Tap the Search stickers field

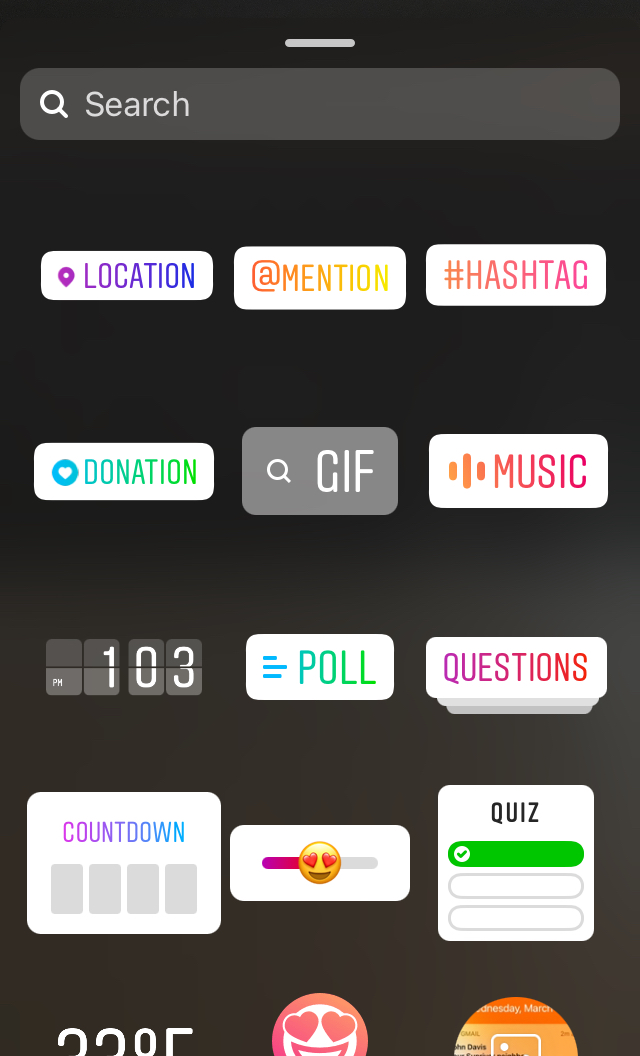(x=320, y=104)
